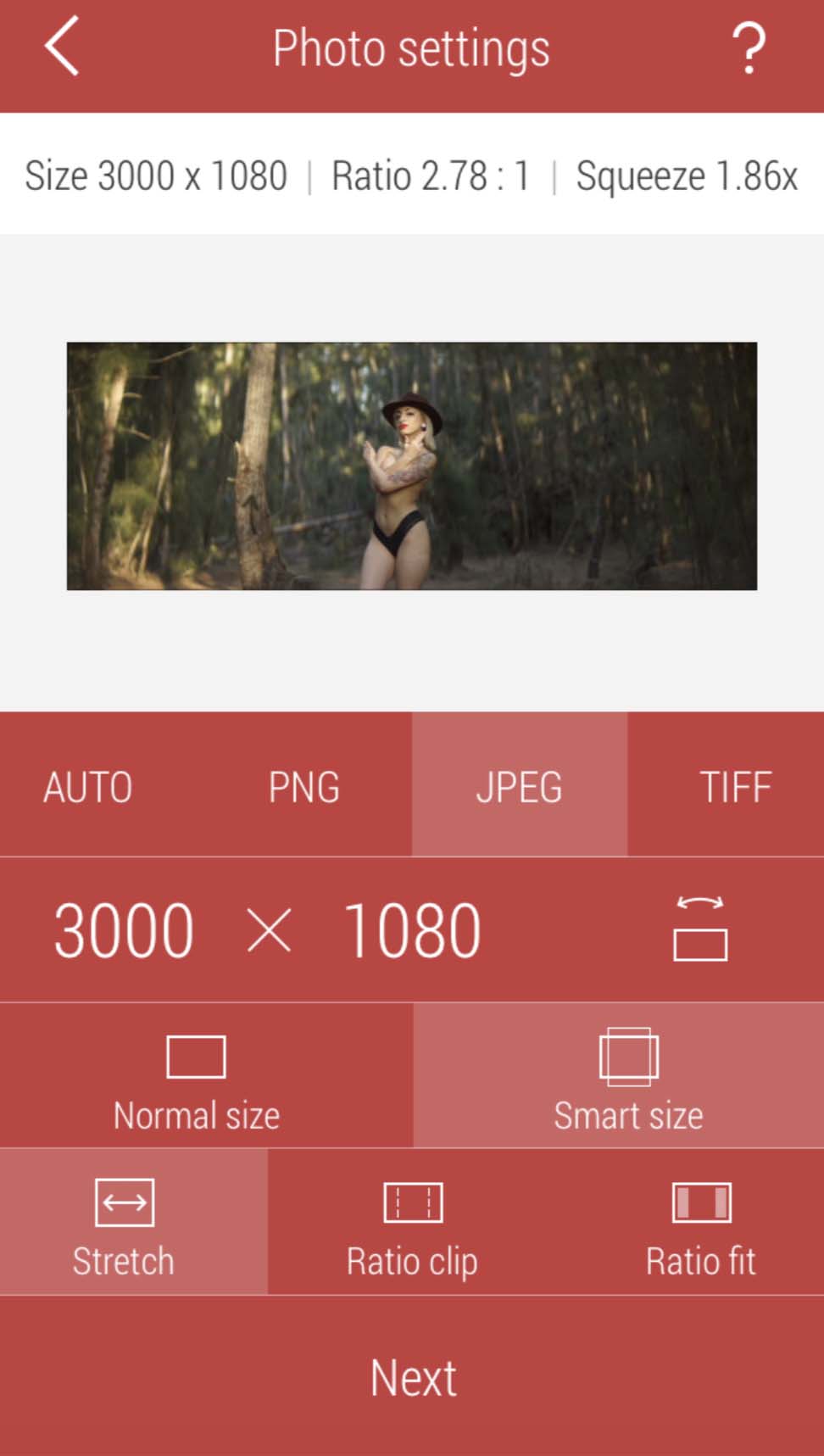This screenshot has width=824, height=1456.
Task: Choose Smart size mode
Action: tap(628, 1077)
